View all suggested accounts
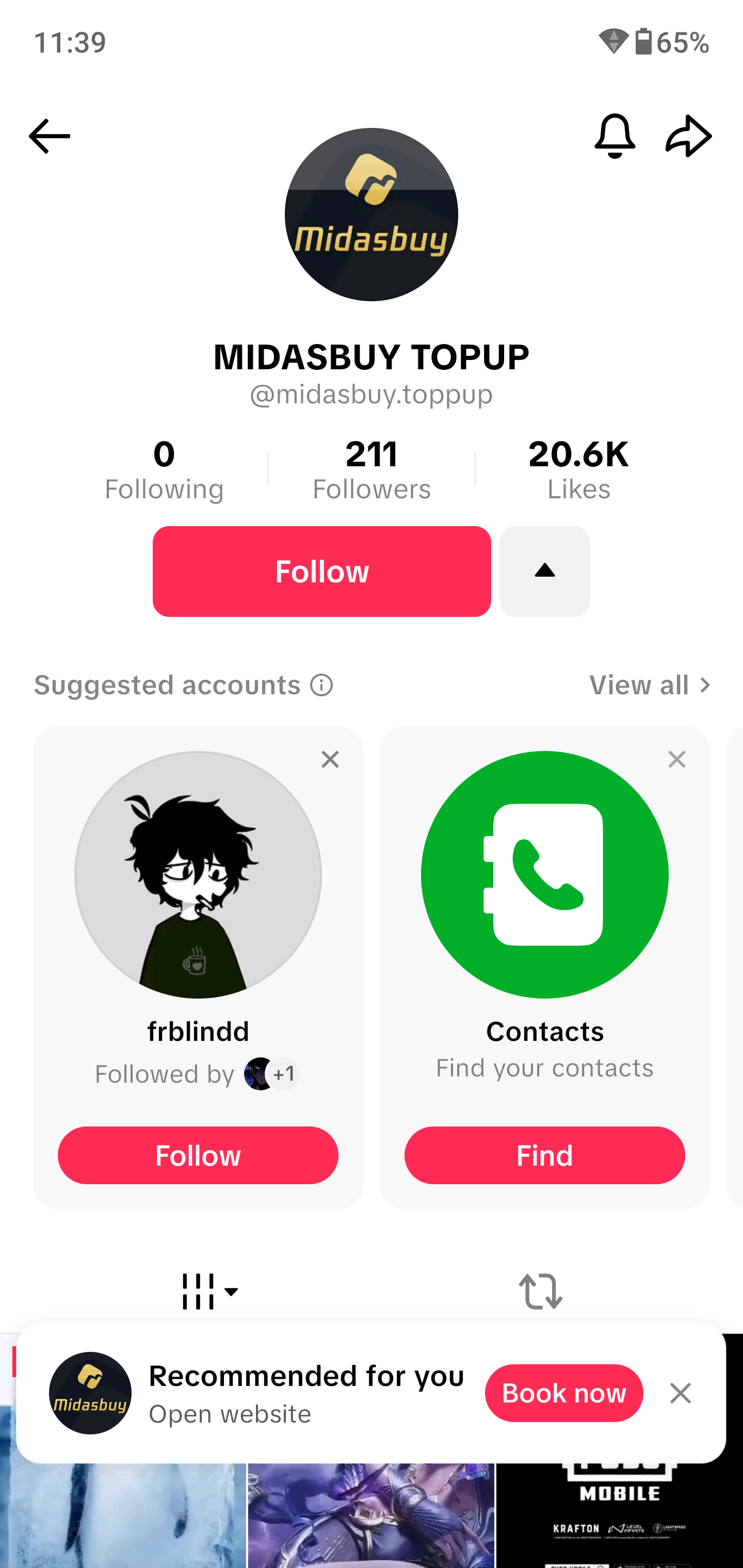Screen dimensions: 743x1568 649,685
